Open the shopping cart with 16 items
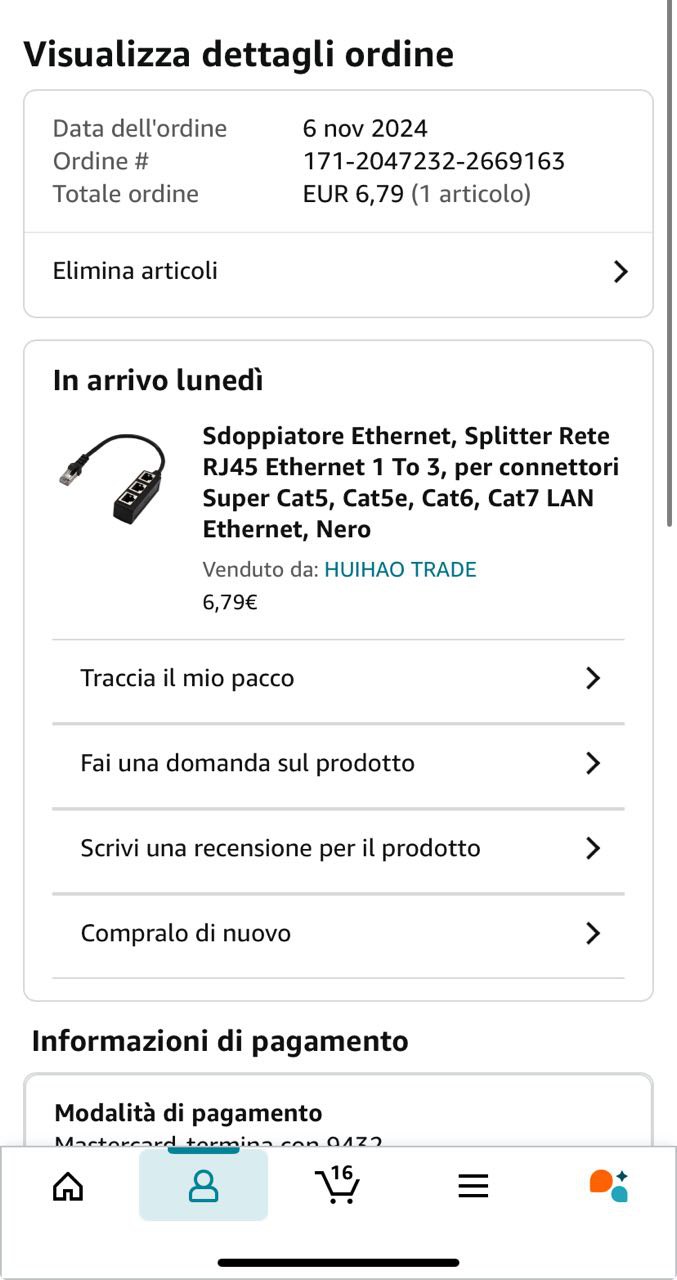 click(337, 1184)
